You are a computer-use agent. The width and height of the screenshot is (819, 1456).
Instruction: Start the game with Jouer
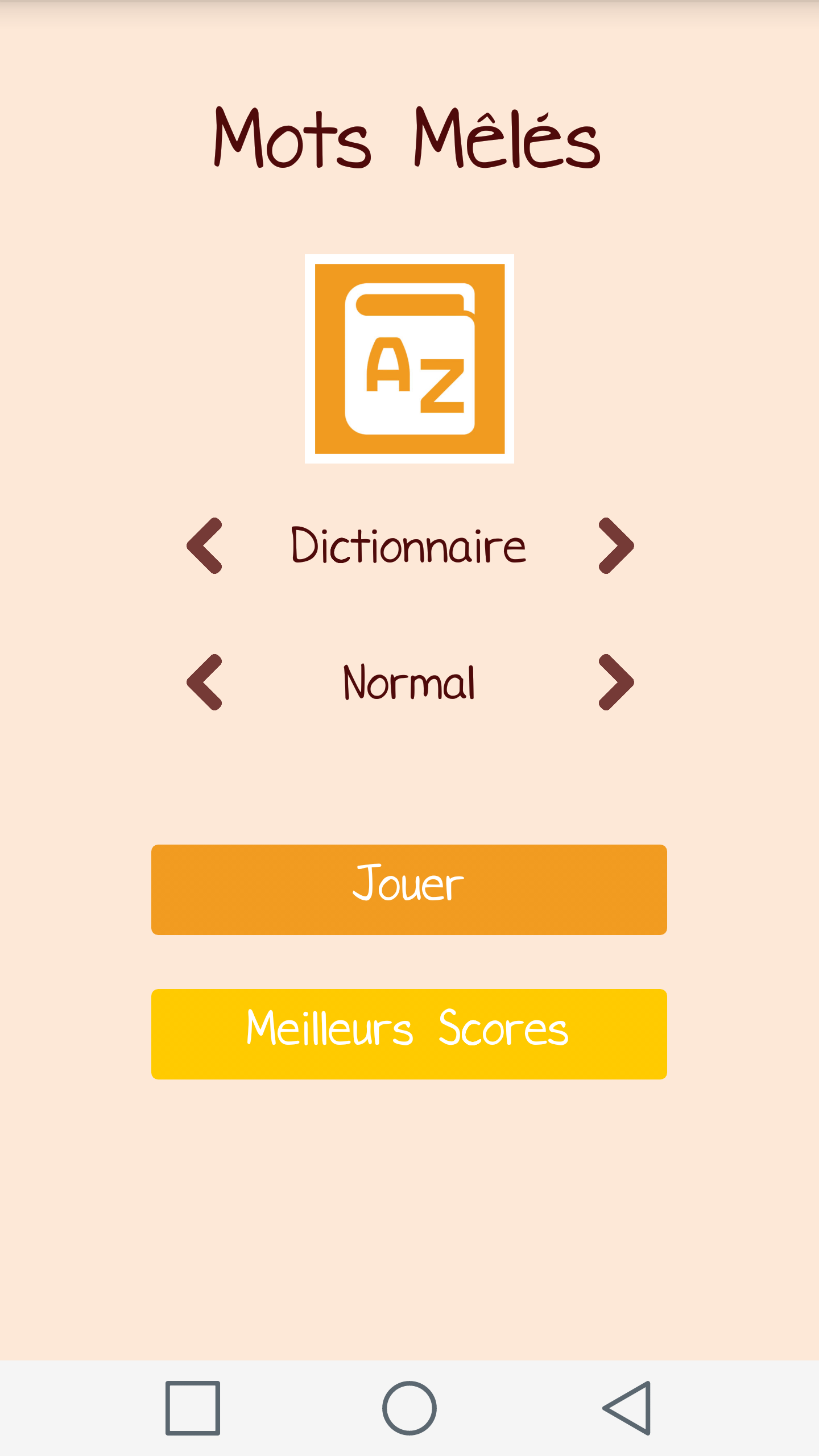[409, 890]
